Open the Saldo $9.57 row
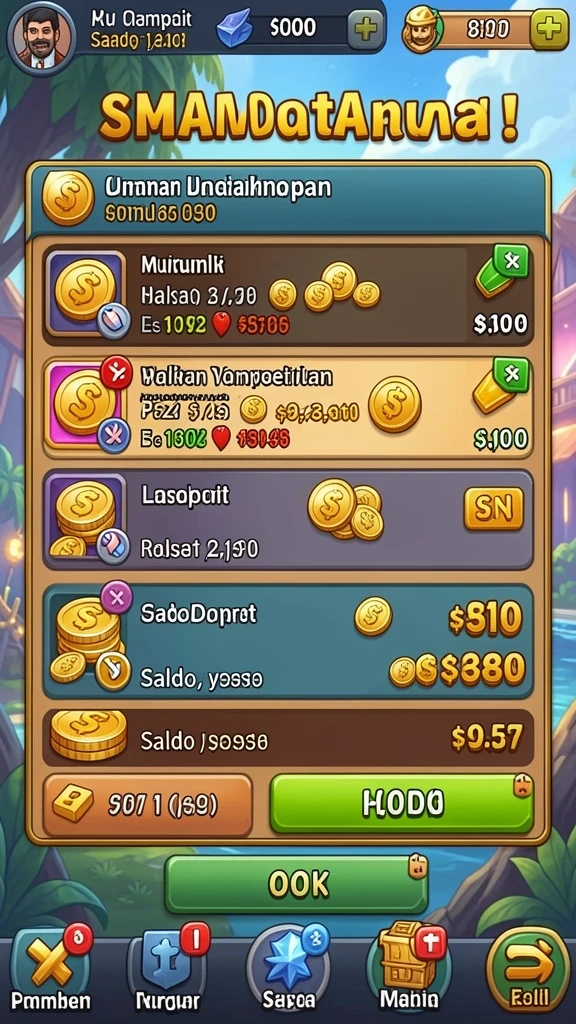The width and height of the screenshot is (576, 1024). click(x=288, y=738)
